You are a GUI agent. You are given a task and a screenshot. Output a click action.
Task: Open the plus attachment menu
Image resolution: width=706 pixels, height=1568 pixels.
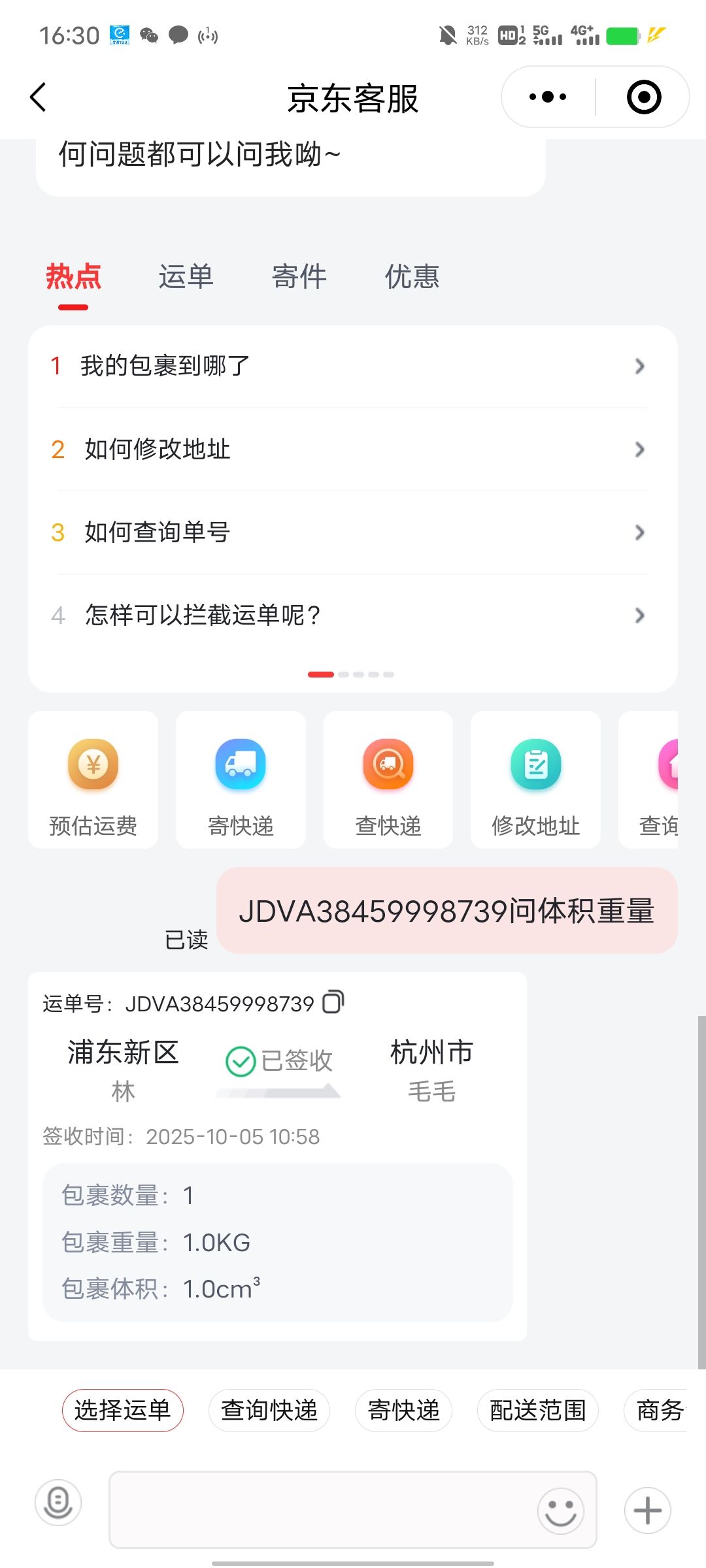point(647,1510)
